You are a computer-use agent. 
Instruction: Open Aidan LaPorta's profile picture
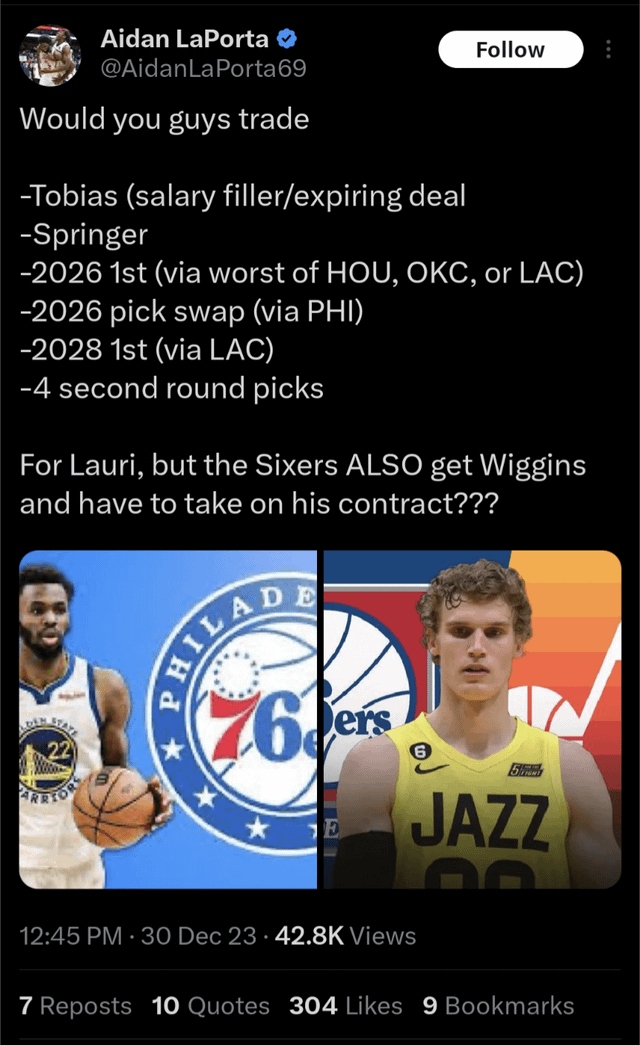click(49, 55)
